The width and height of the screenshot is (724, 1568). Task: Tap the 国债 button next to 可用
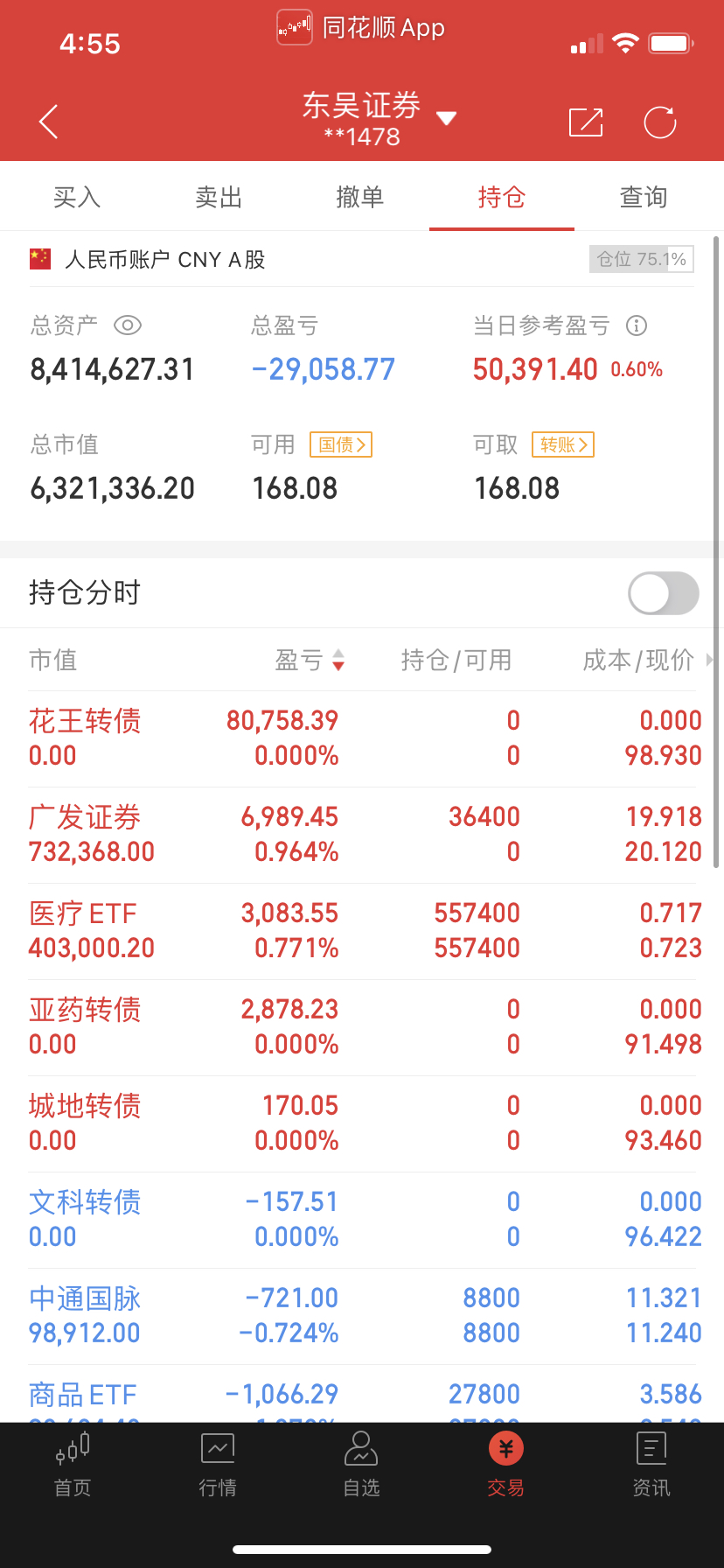point(341,444)
